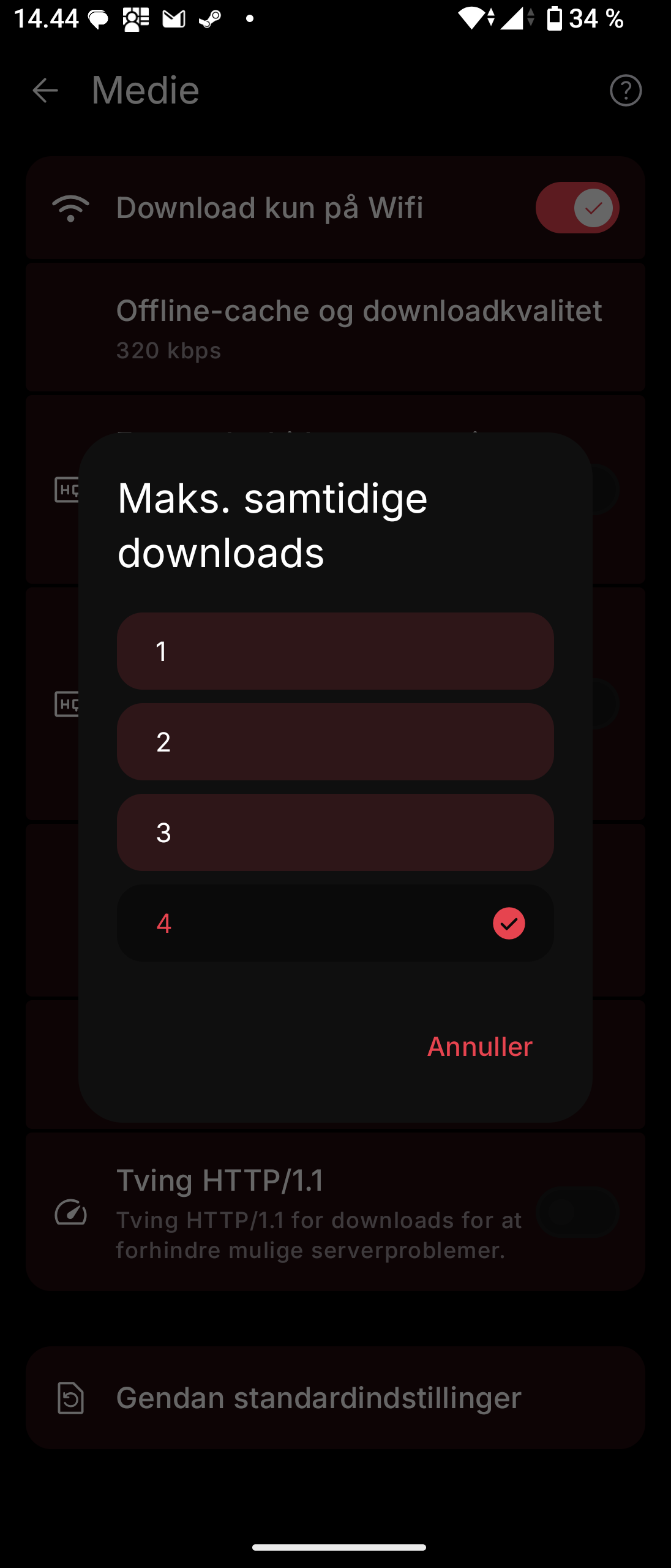Set max simultaneous downloads to 3
The image size is (671, 1568).
coord(335,832)
